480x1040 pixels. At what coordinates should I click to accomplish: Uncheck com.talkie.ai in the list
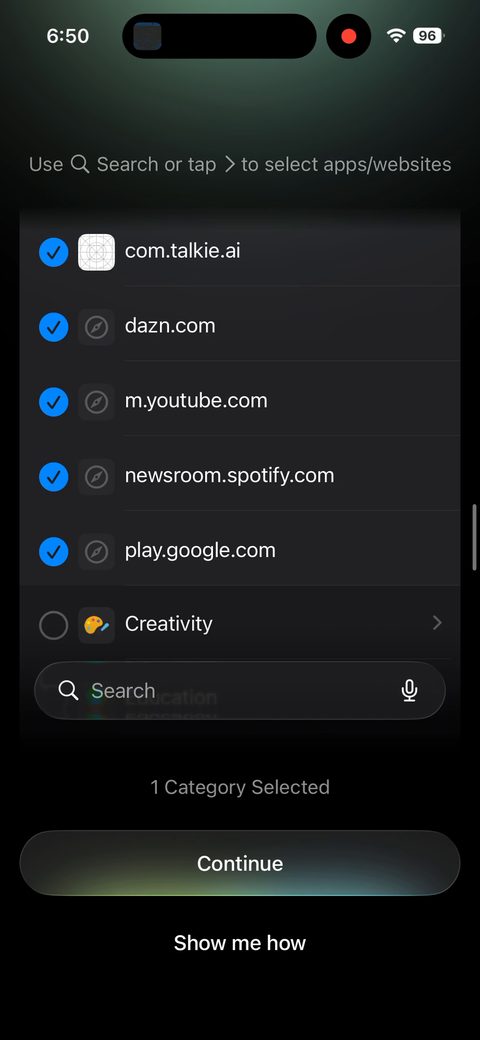coord(54,252)
